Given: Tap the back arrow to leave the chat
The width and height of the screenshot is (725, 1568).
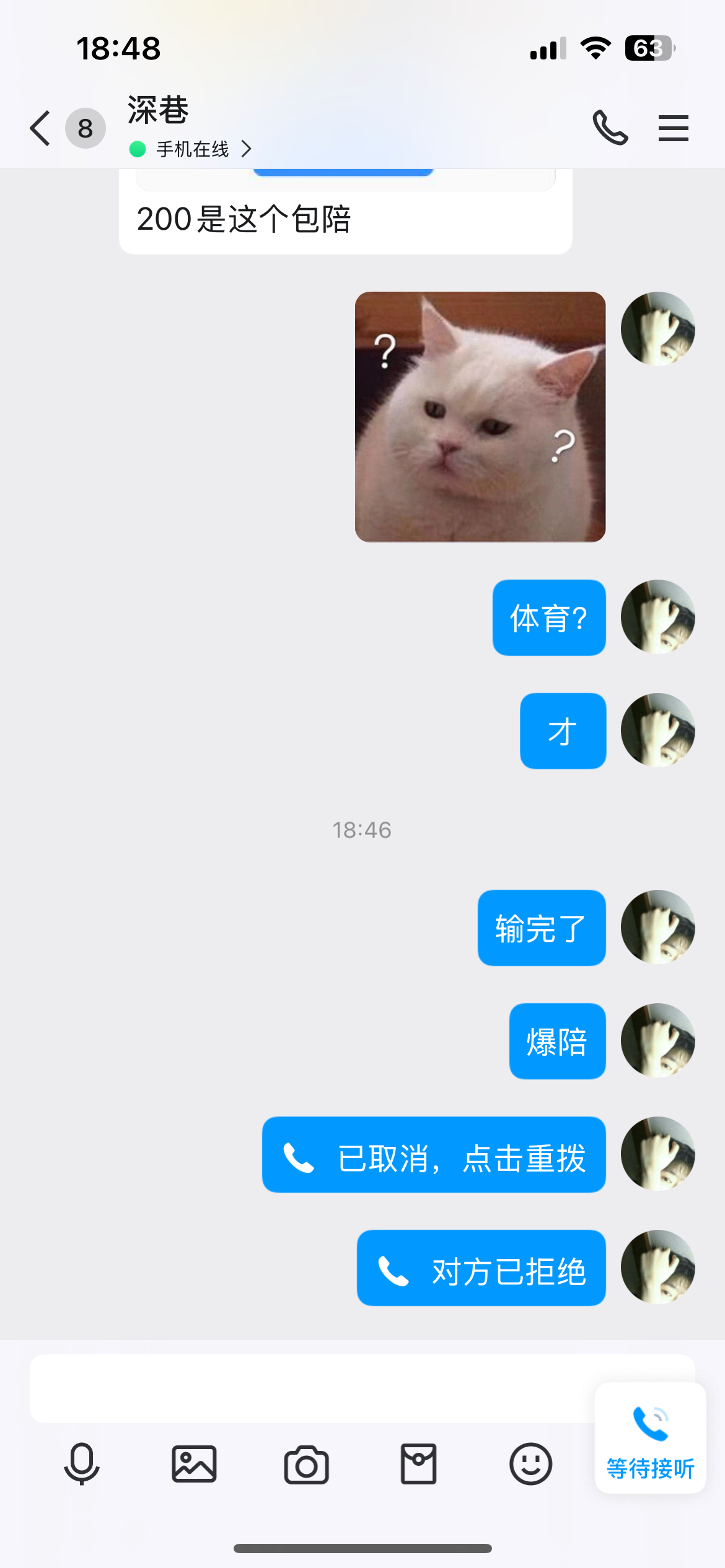Looking at the screenshot, I should click(x=38, y=128).
